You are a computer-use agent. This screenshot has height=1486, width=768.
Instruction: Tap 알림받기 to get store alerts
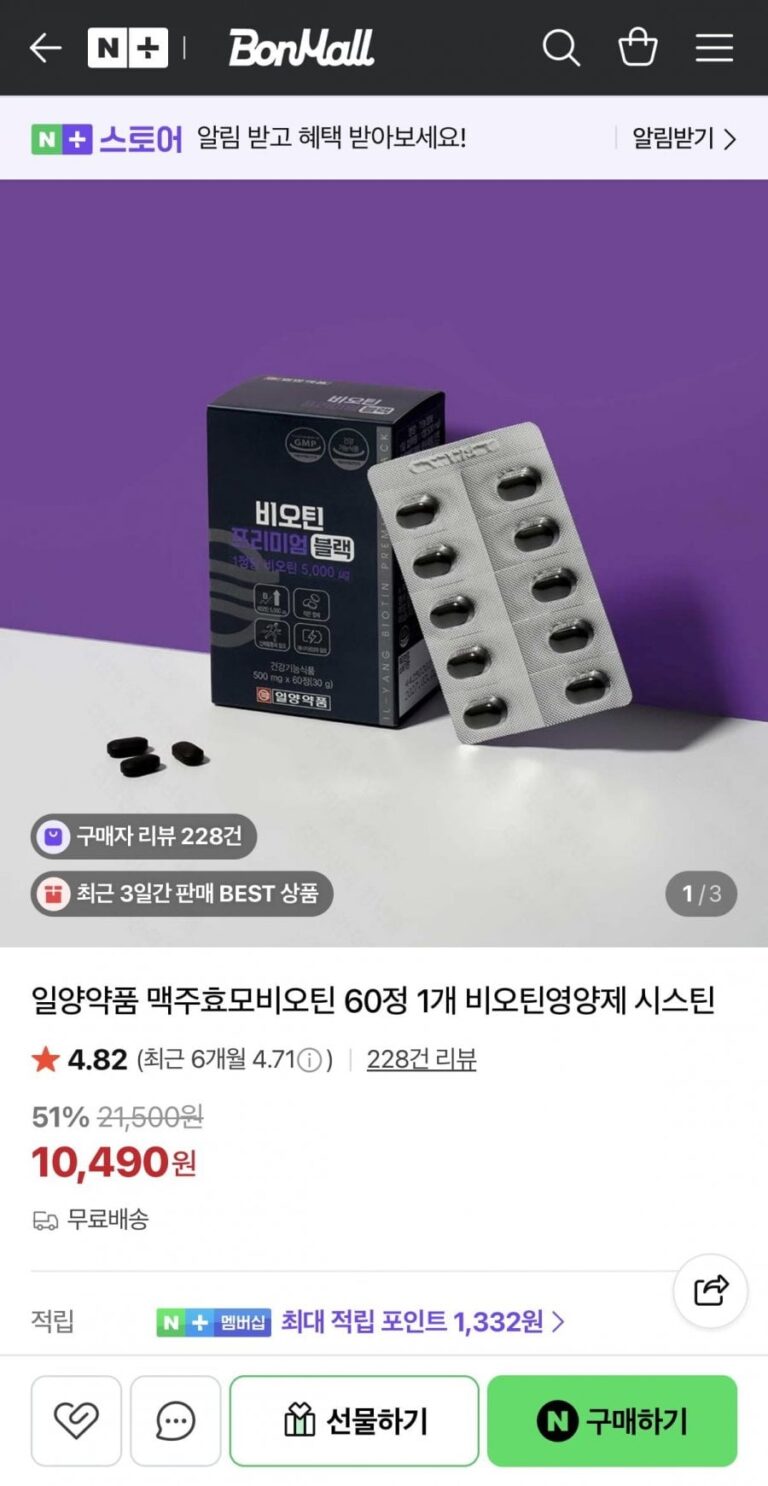tap(684, 138)
